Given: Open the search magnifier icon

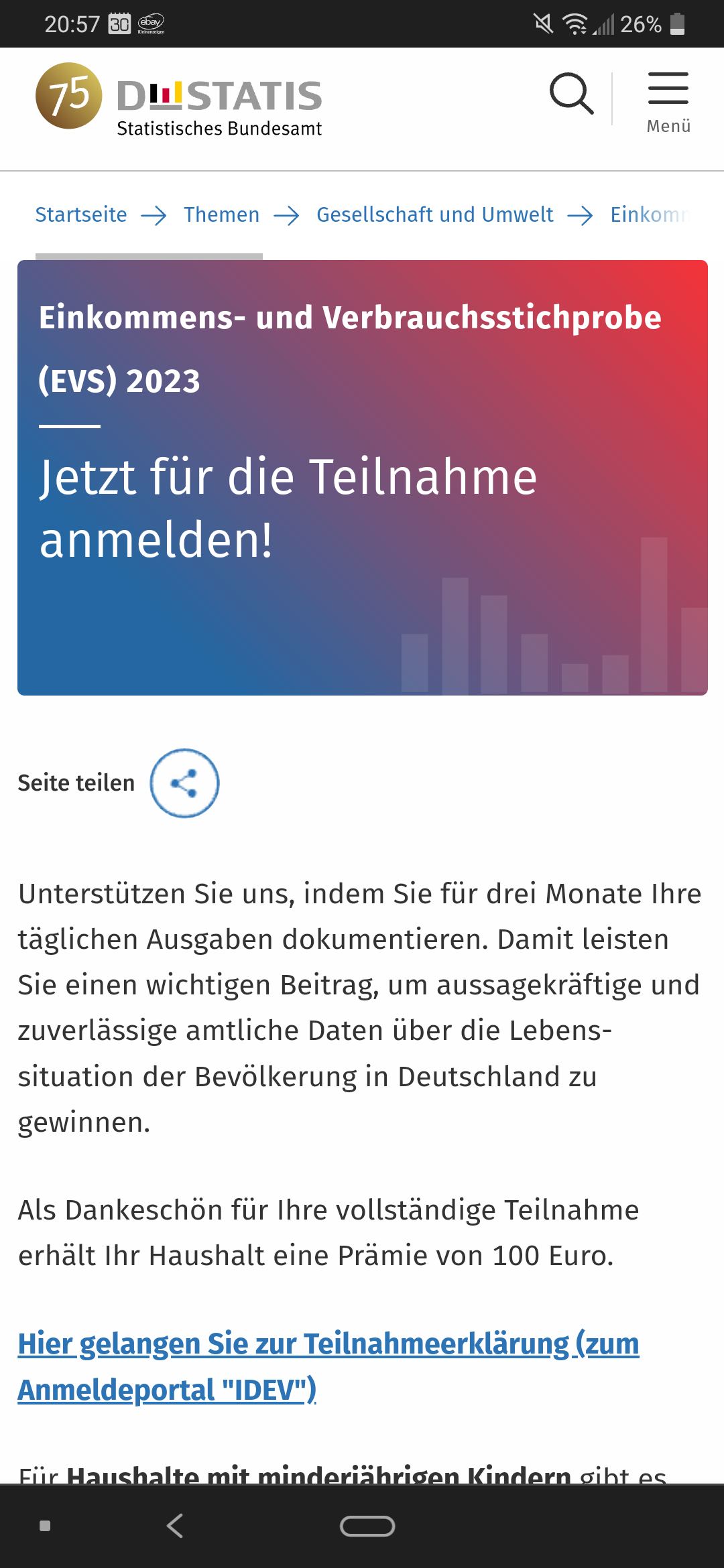Looking at the screenshot, I should click(x=571, y=94).
